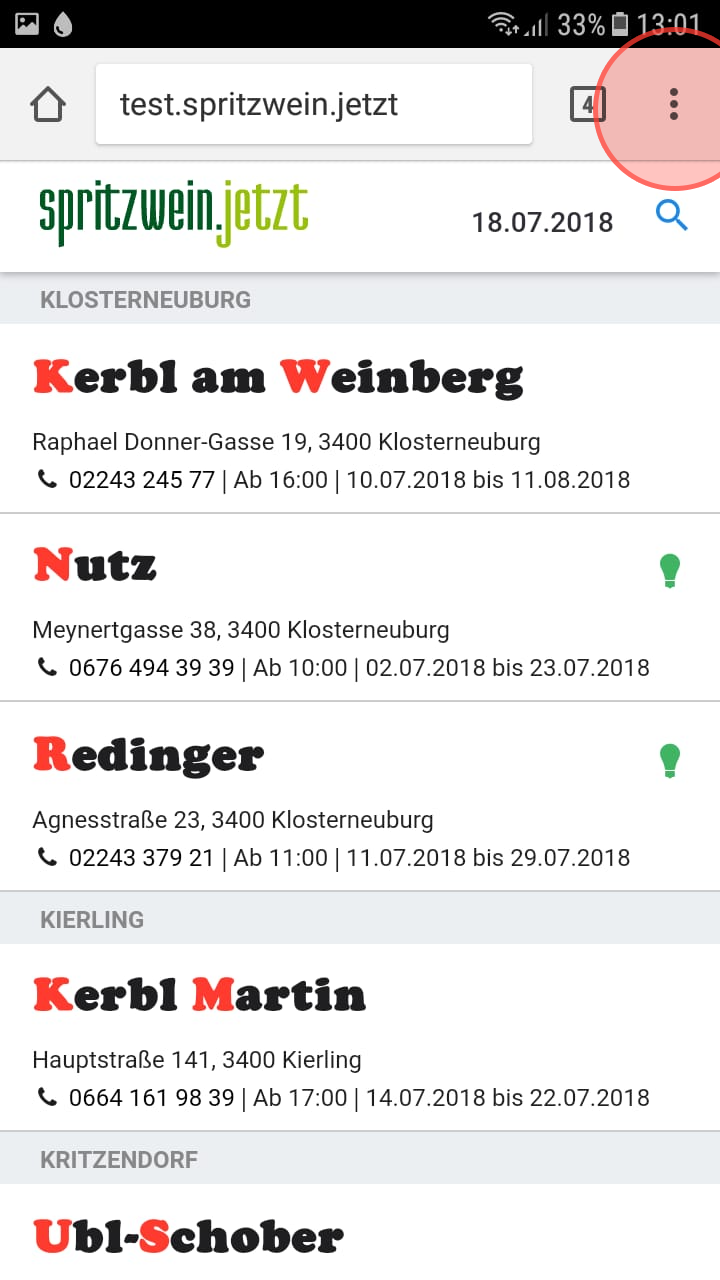Open the browser overflow menu

(674, 104)
